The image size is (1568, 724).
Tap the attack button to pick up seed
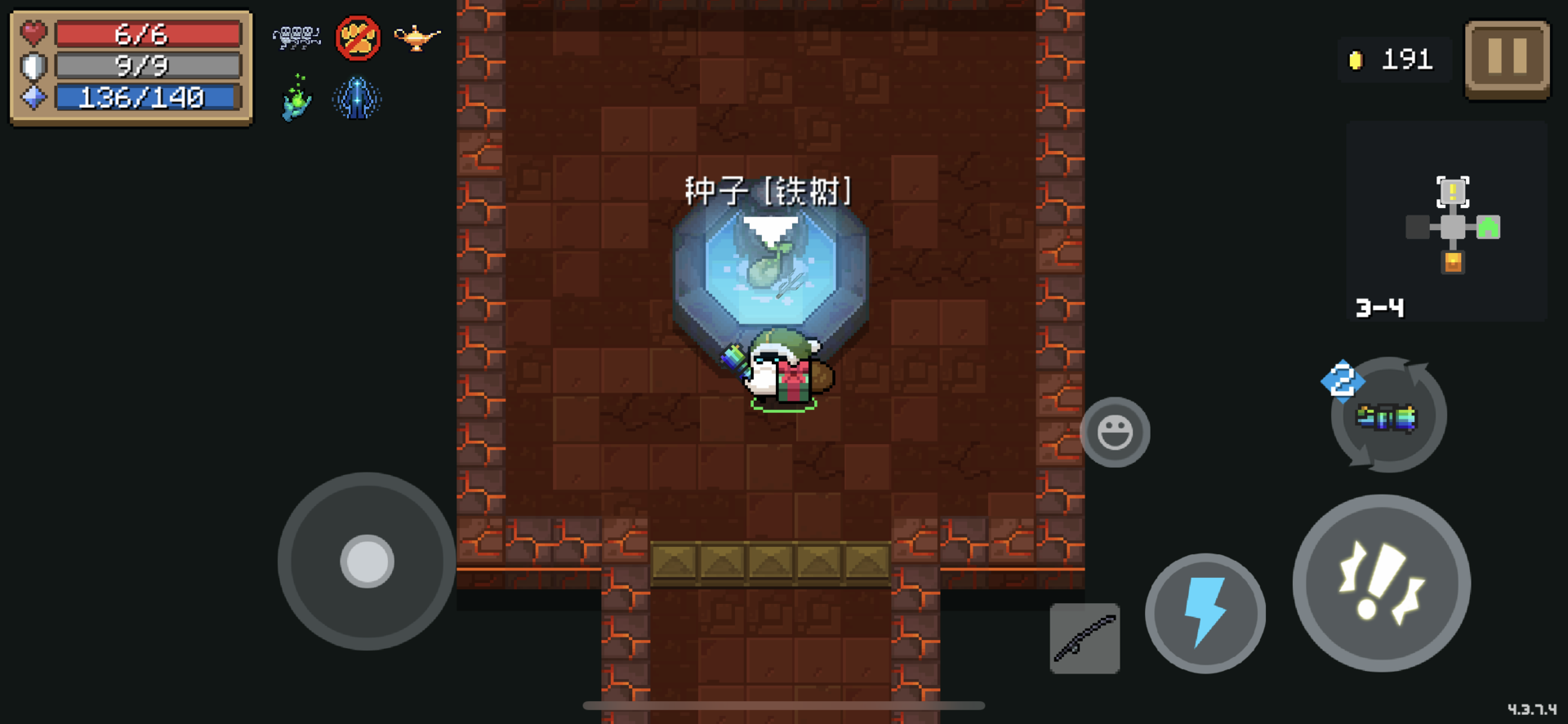pyautogui.click(x=1381, y=584)
